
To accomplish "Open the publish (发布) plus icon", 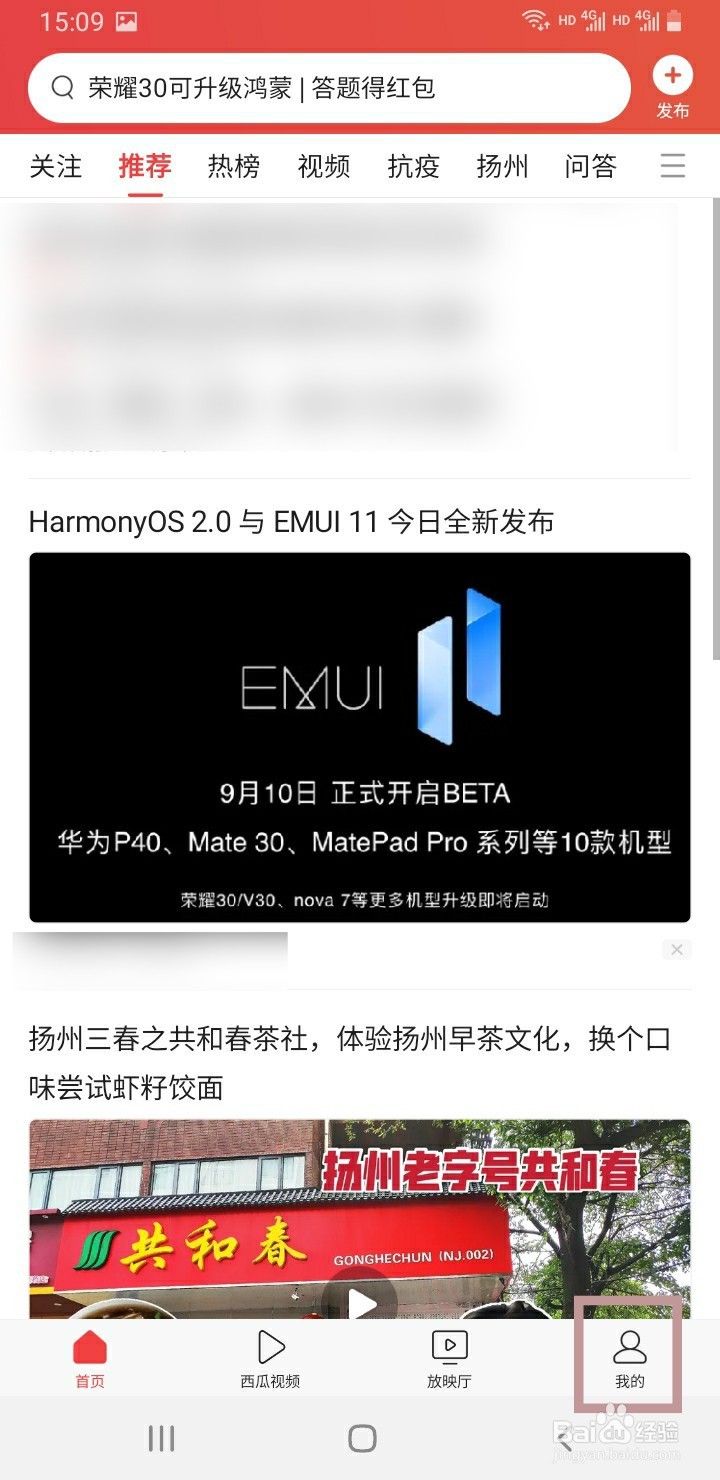I will pos(672,75).
